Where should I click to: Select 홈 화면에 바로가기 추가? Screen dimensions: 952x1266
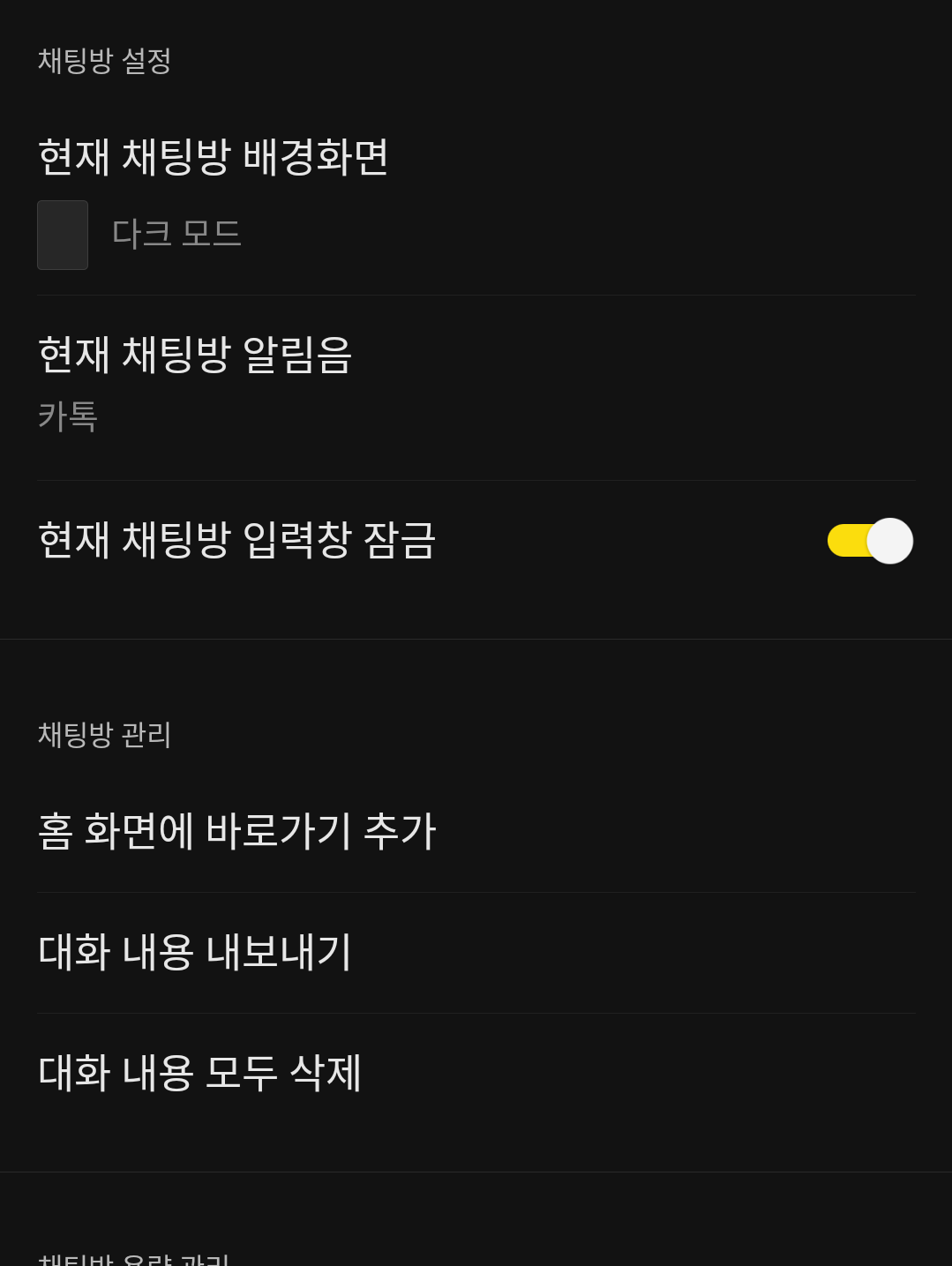click(x=236, y=831)
